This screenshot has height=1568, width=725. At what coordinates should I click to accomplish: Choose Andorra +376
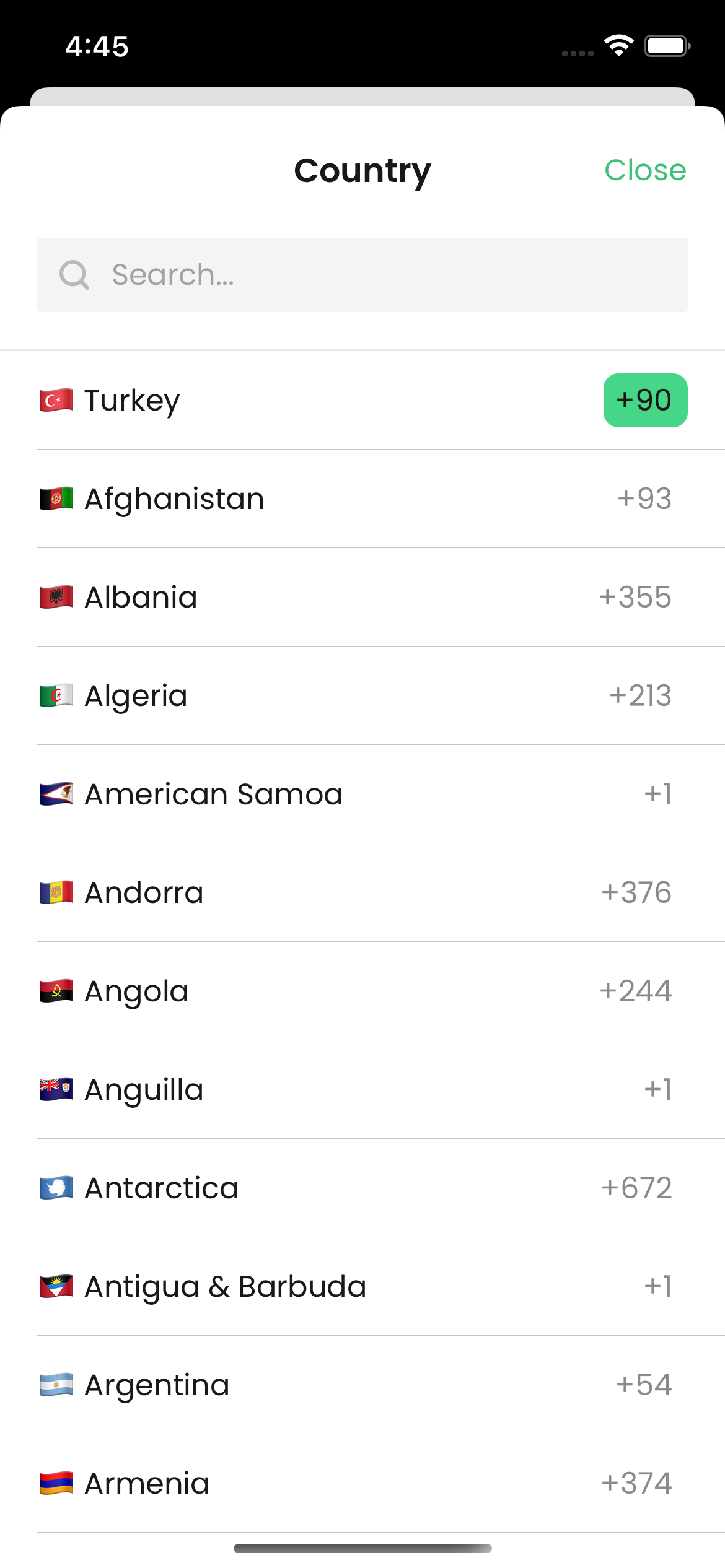coord(362,893)
